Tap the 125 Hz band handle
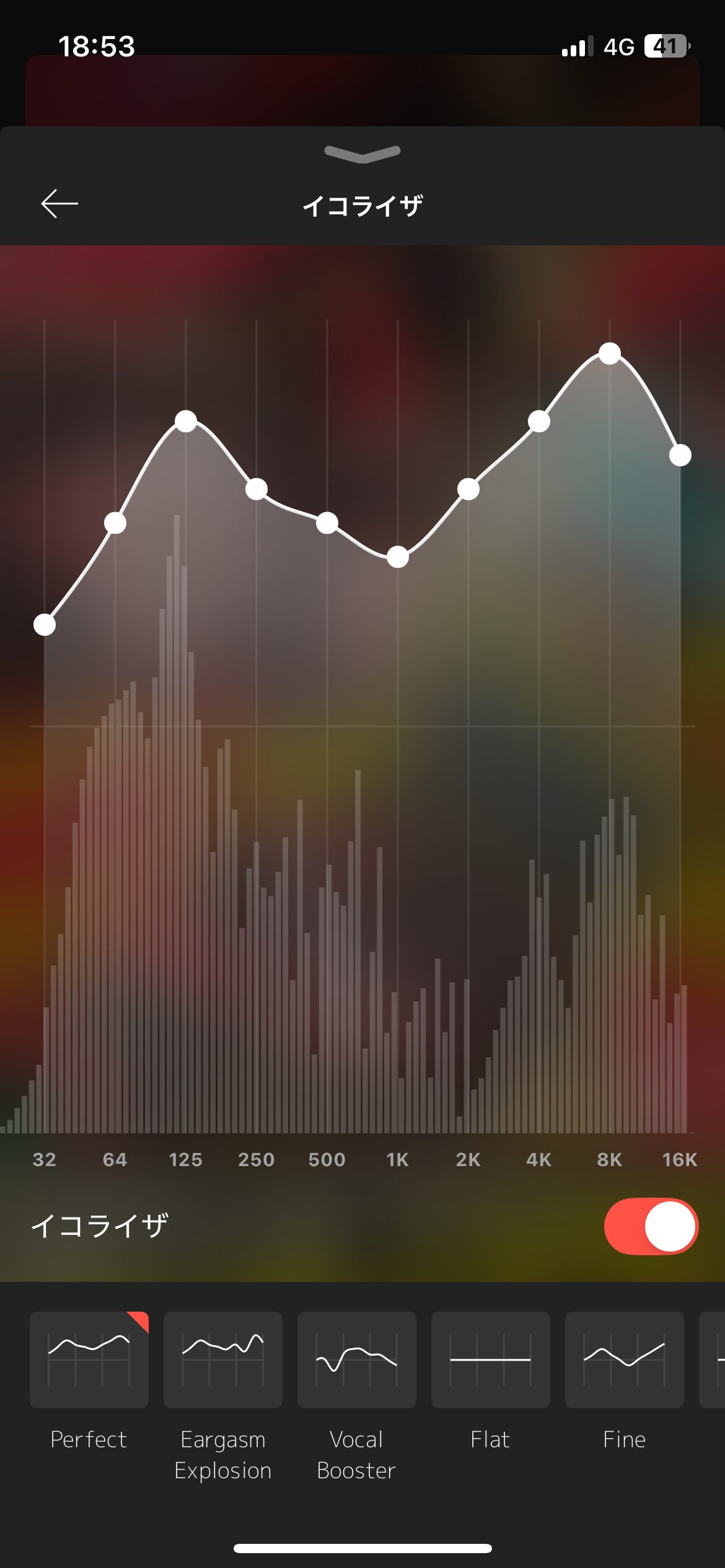725x1568 pixels. (x=186, y=421)
